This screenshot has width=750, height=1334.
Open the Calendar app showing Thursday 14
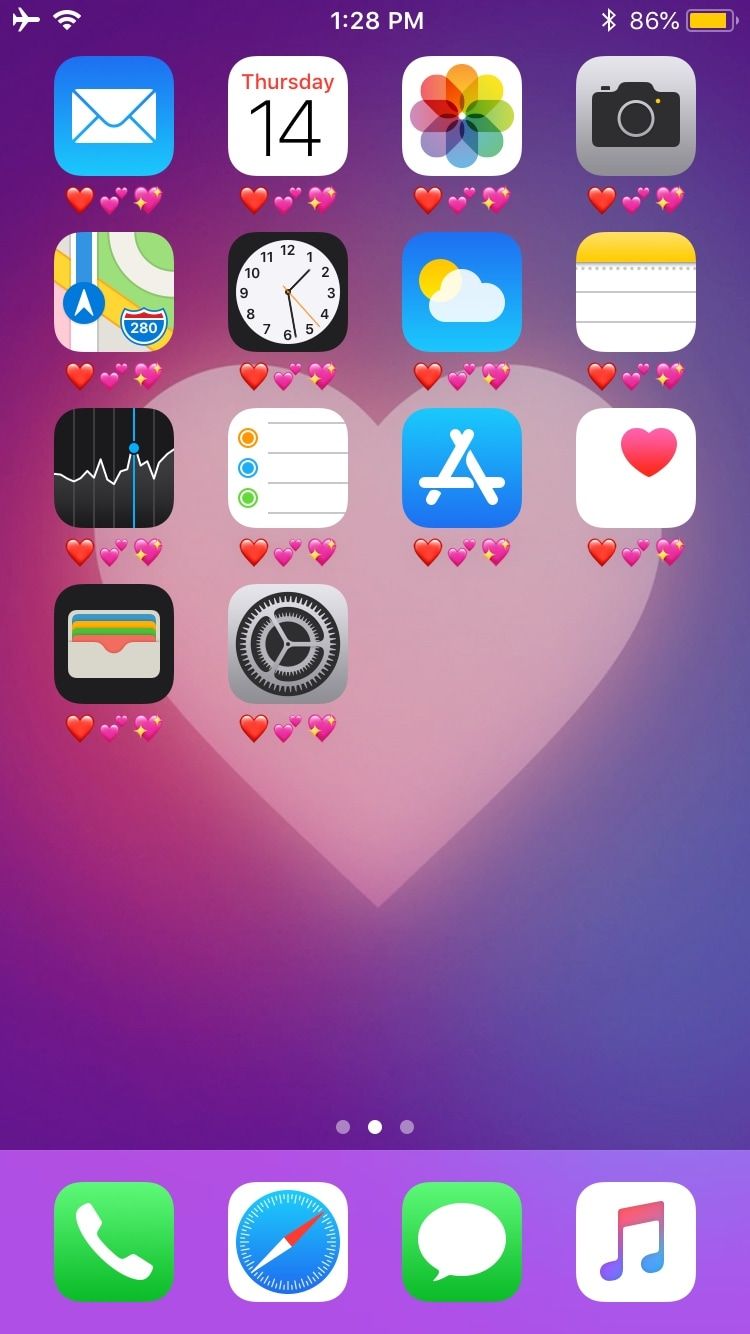(x=288, y=116)
